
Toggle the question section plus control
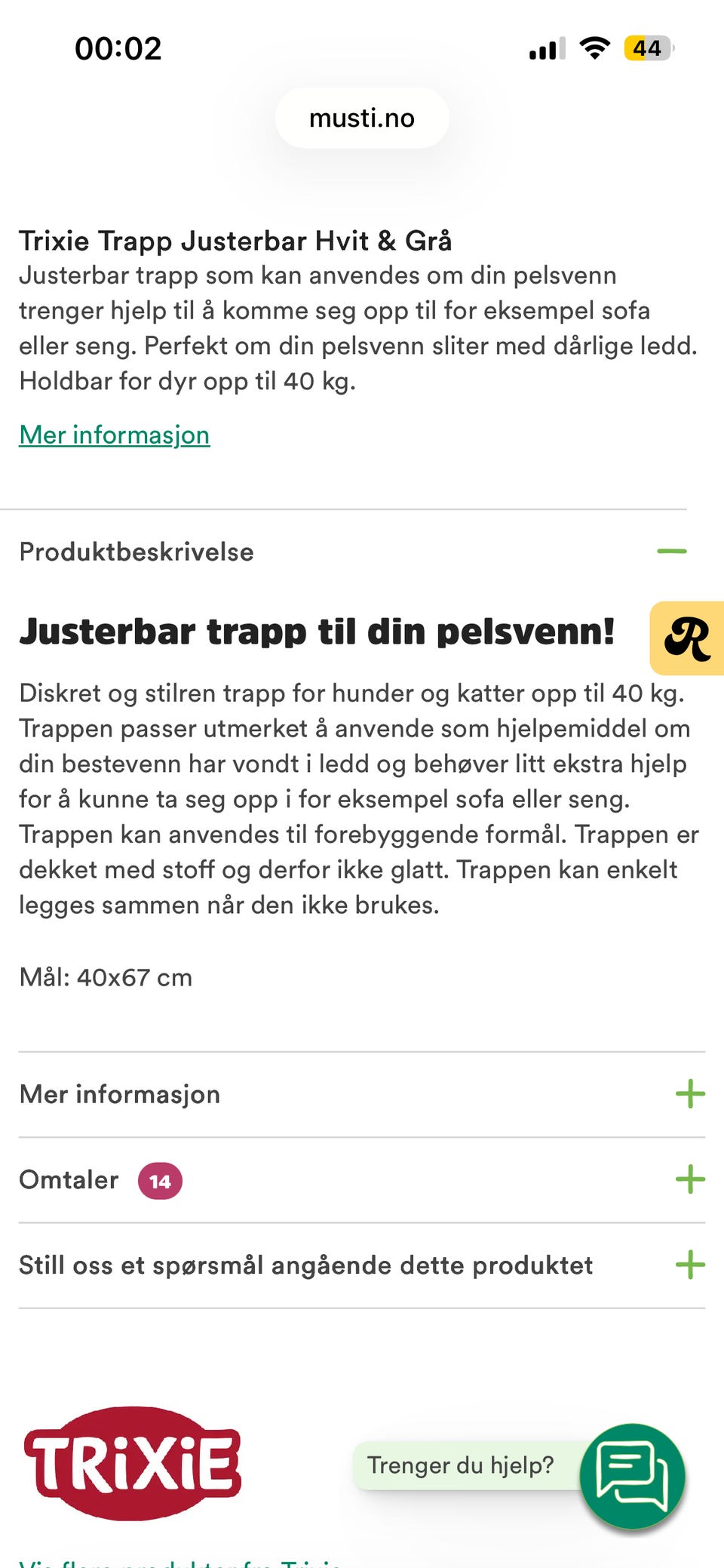point(689,1265)
